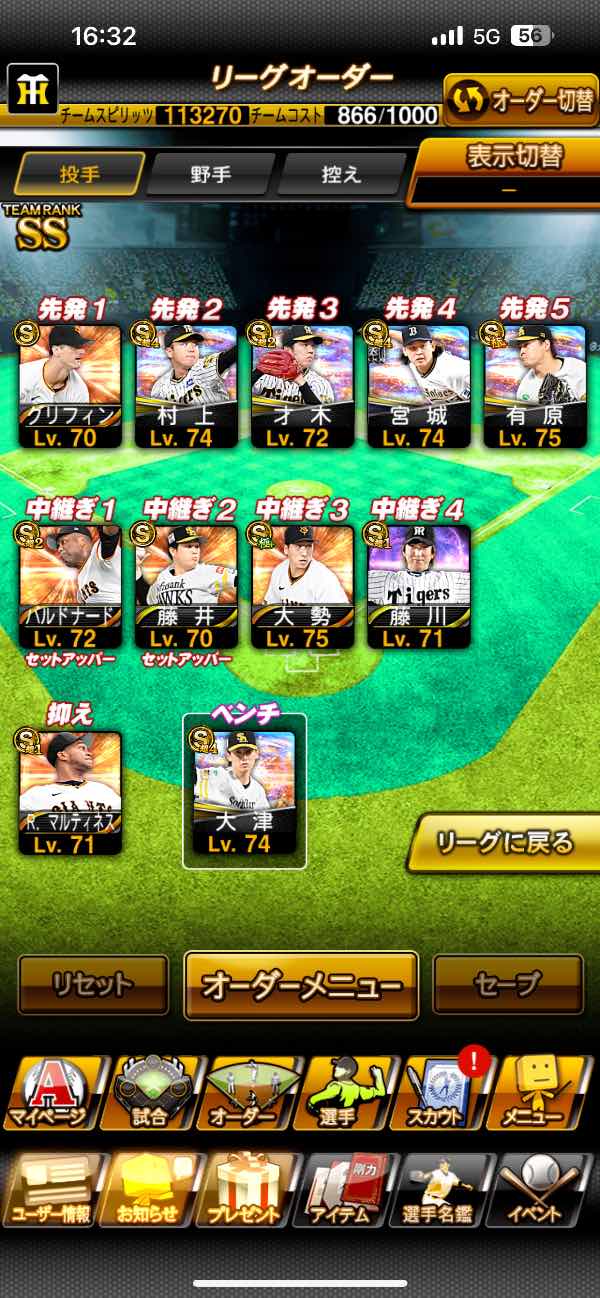This screenshot has height=1298, width=600.
Task: Reset the order with リセット
Action: pos(93,984)
